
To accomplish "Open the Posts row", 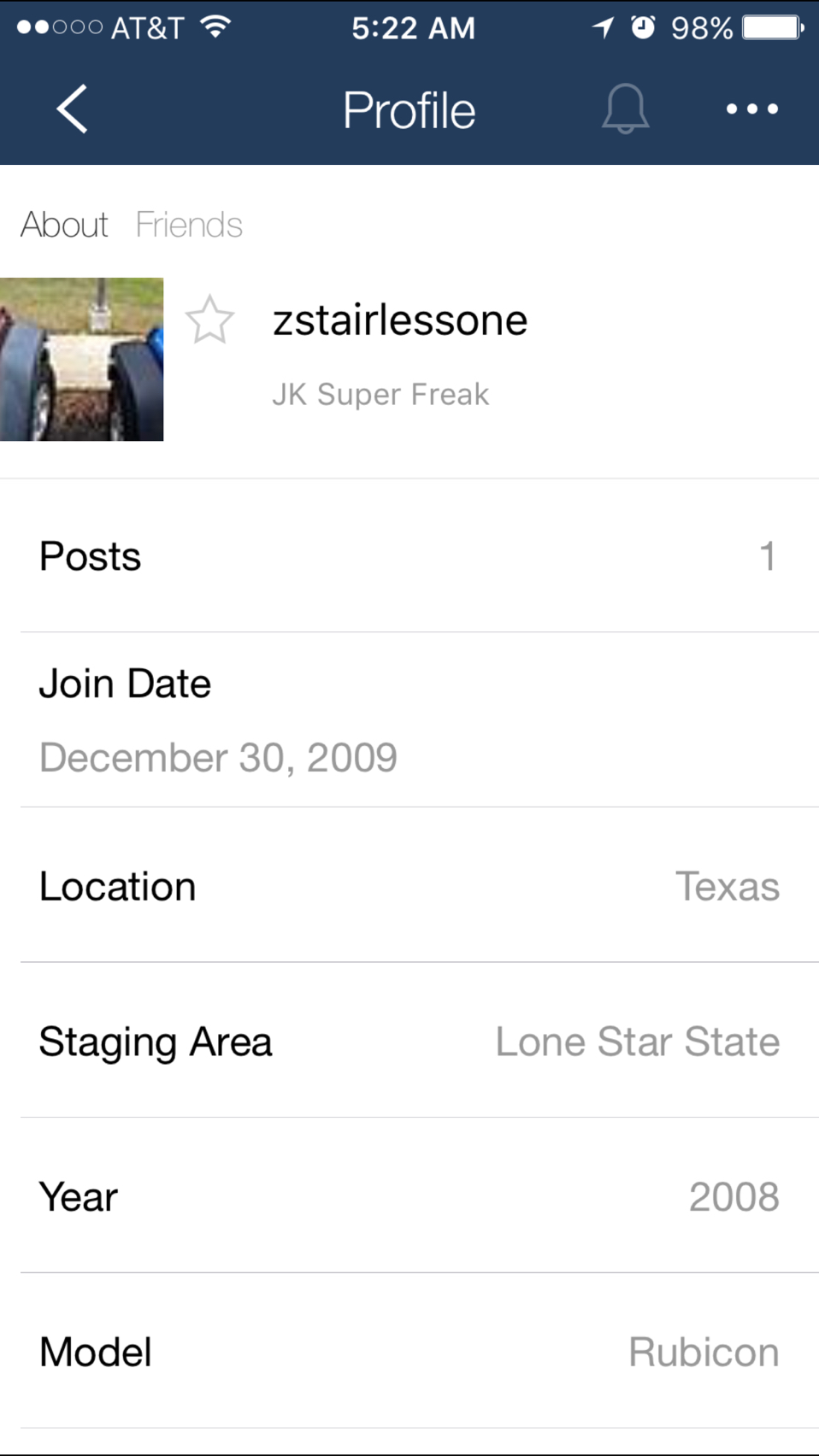I will 409,556.
